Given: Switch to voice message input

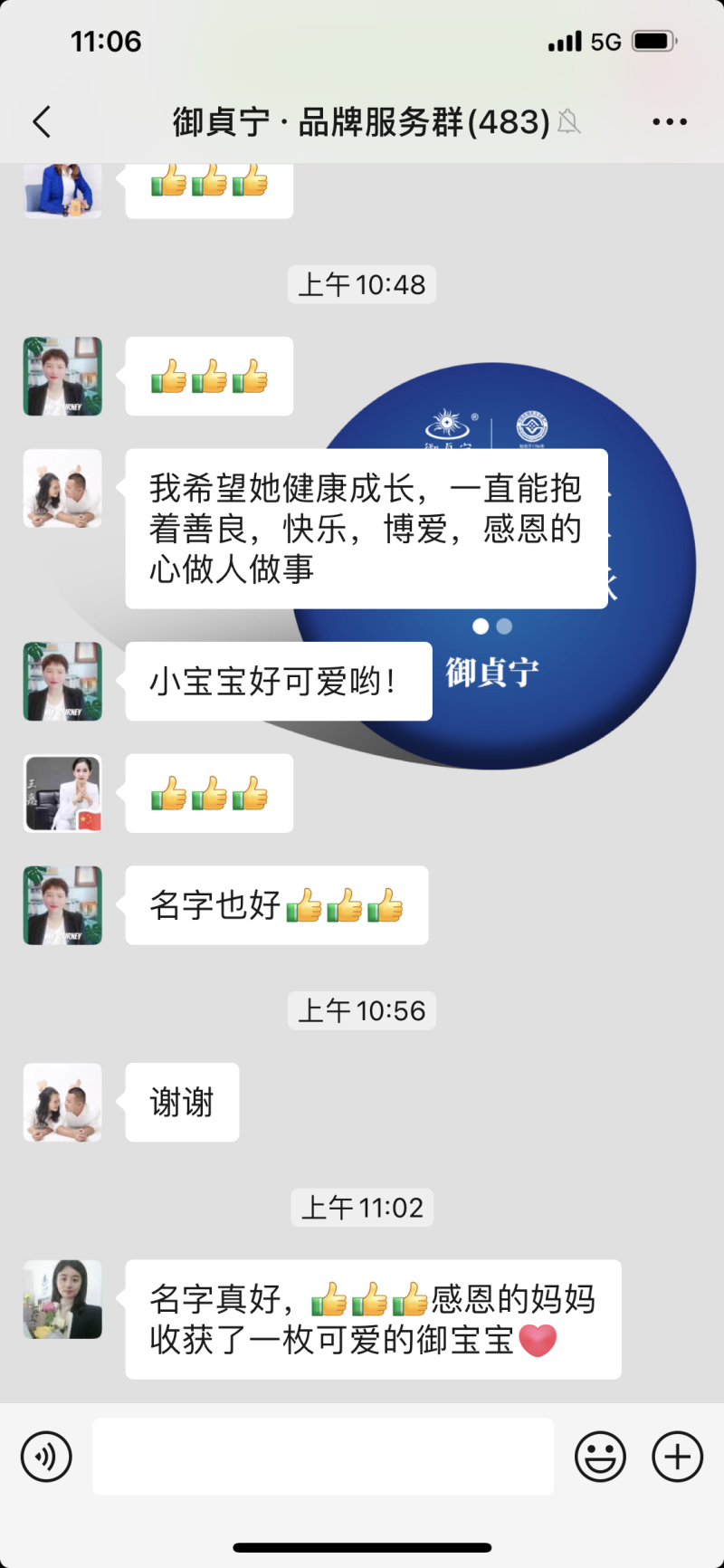Looking at the screenshot, I should (46, 1457).
